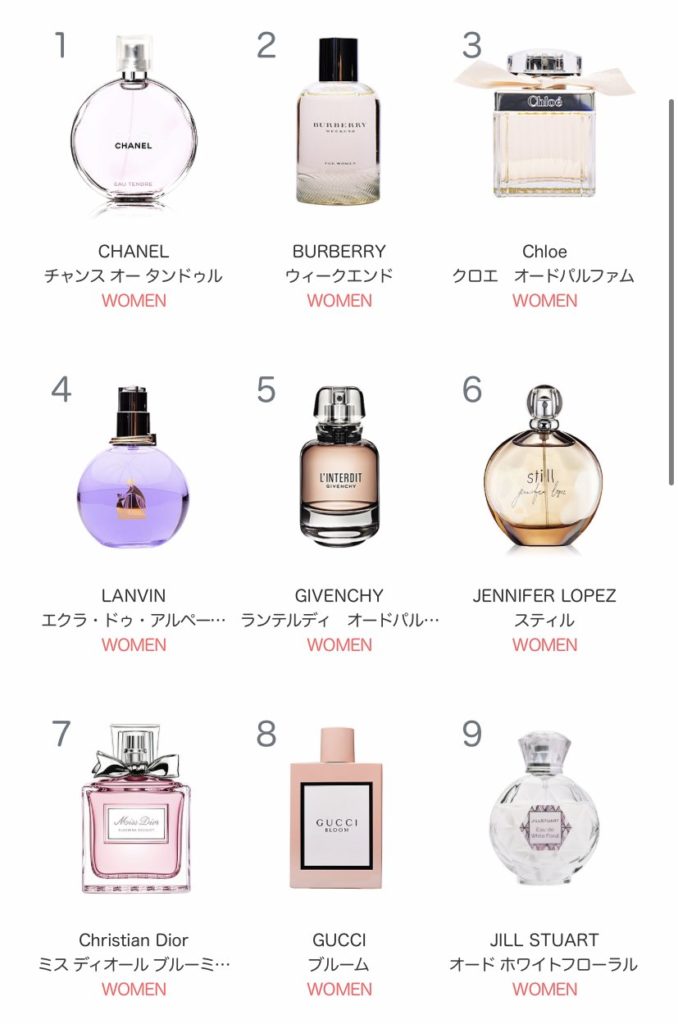
Task: Open the JENNIFER LOPEZ Still perfume
Action: click(x=544, y=468)
